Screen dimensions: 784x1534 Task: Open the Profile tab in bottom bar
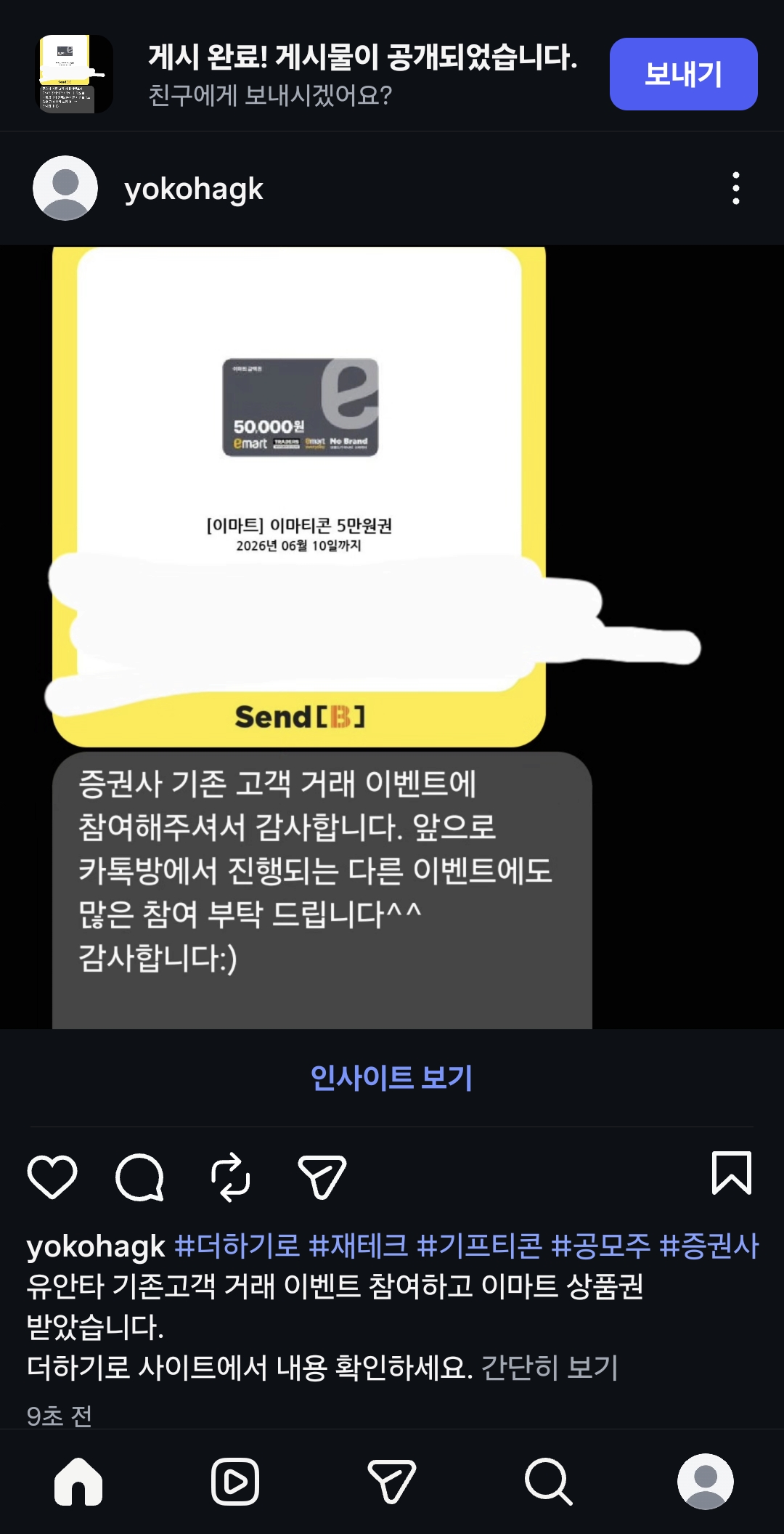[706, 1482]
